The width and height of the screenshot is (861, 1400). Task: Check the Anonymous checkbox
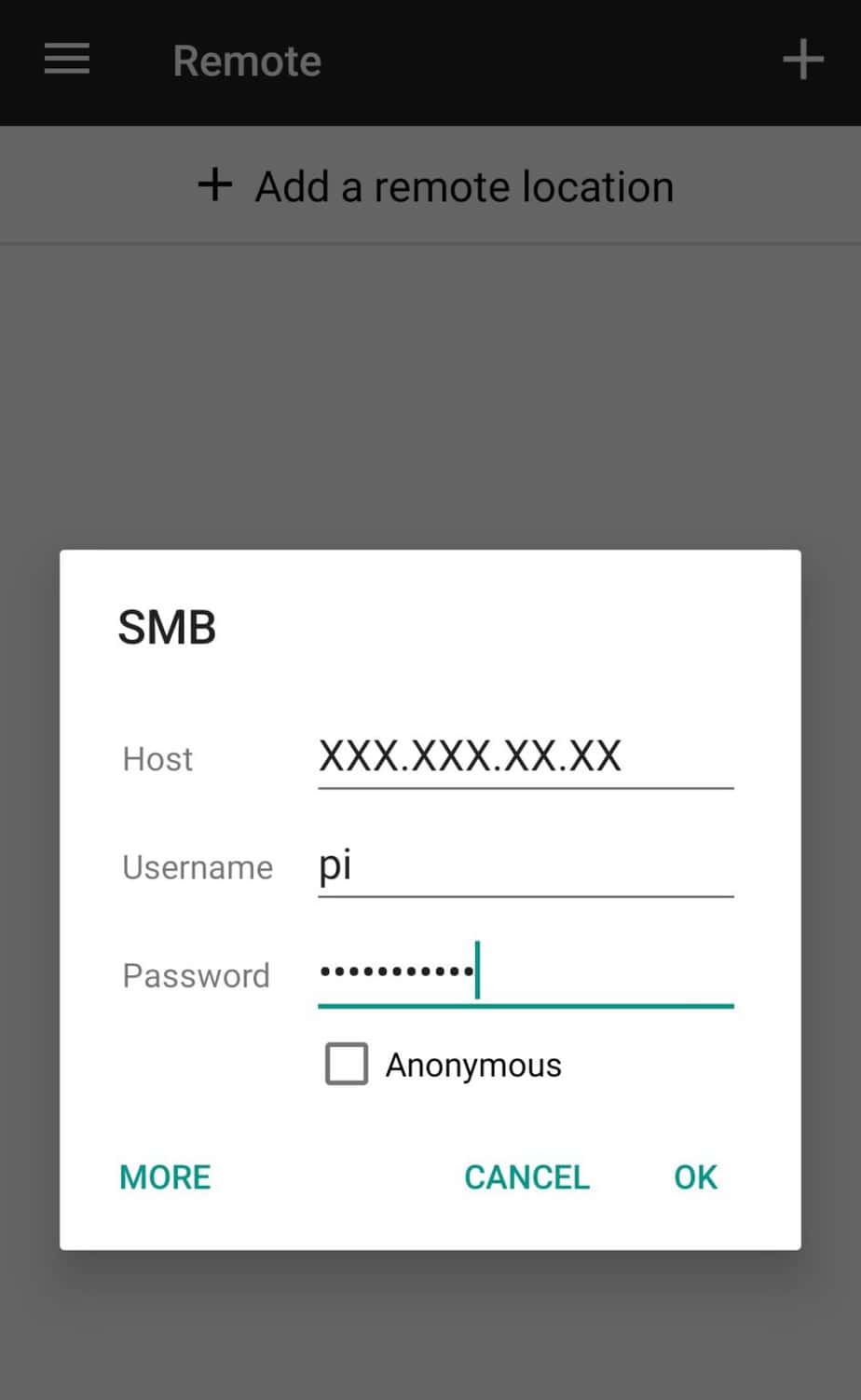[x=347, y=1065]
